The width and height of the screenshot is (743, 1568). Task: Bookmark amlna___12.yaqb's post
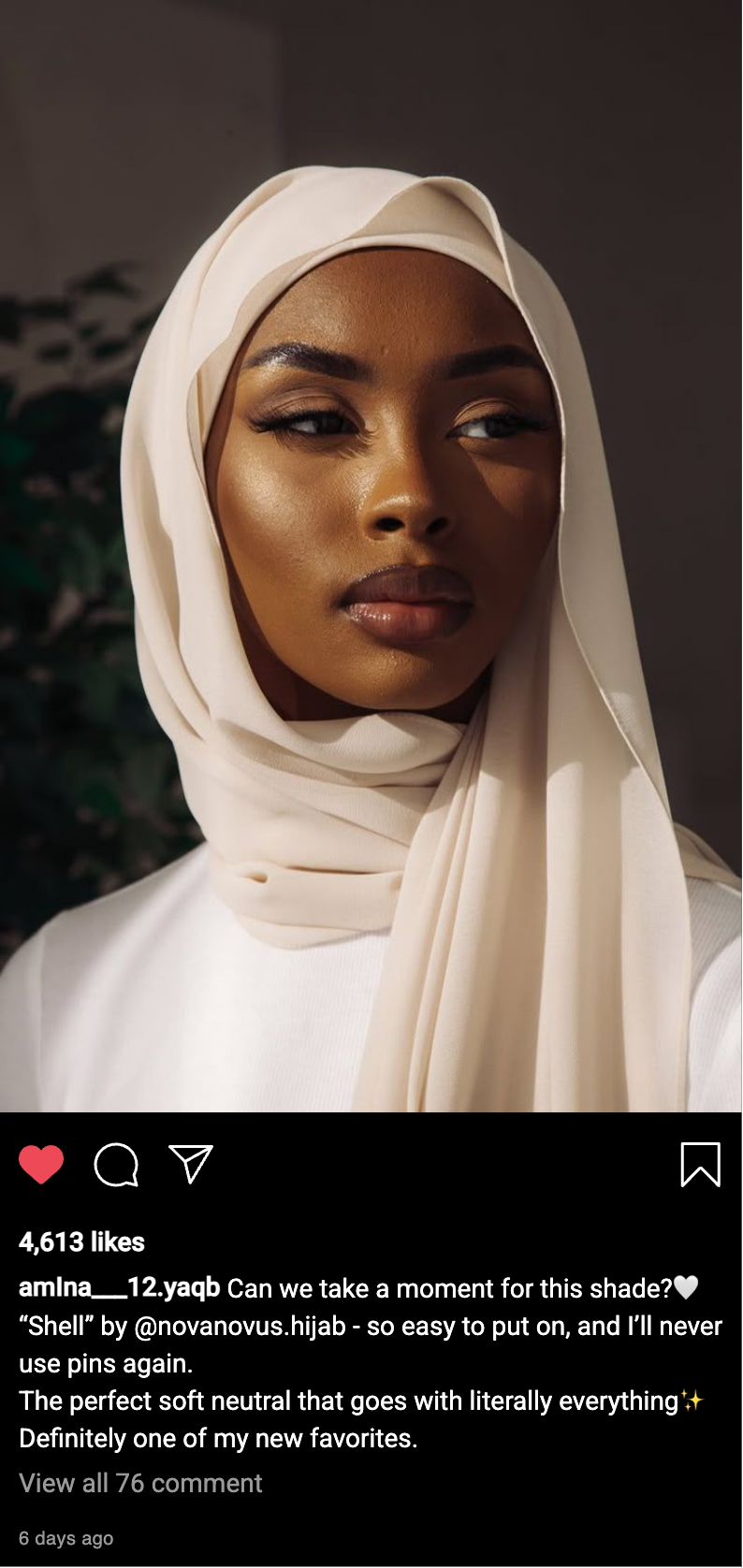(700, 1165)
